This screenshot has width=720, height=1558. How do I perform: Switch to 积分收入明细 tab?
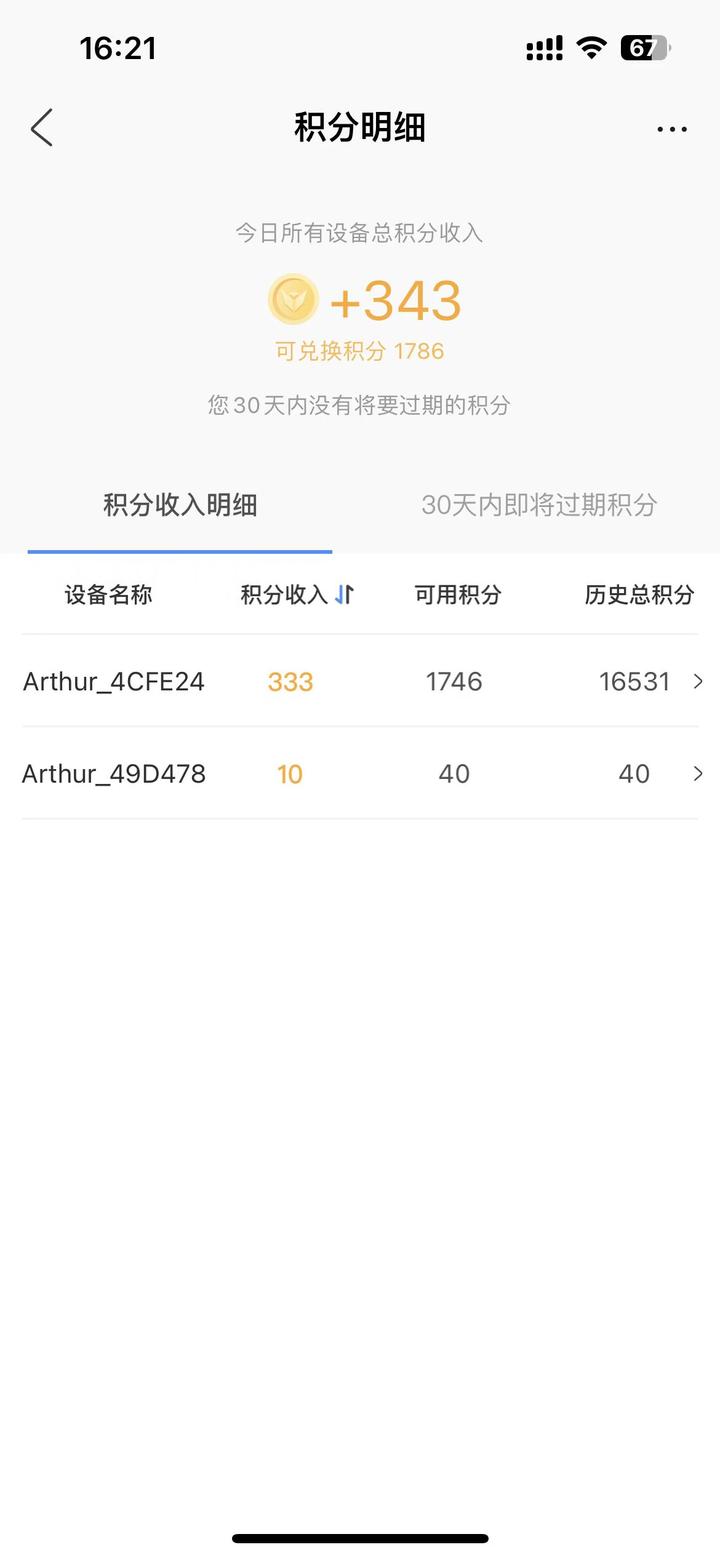(x=180, y=505)
